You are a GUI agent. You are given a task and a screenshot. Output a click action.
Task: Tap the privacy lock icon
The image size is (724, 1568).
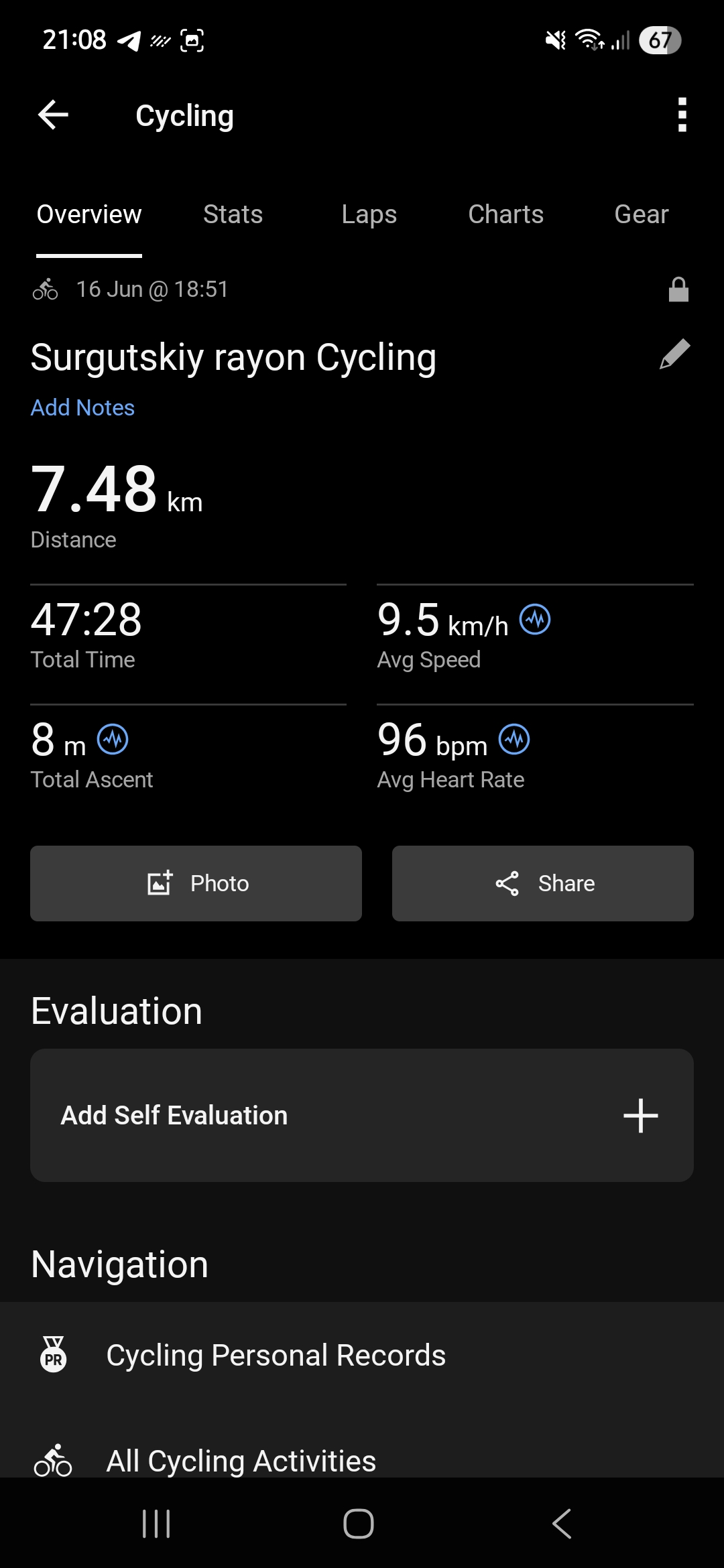678,289
